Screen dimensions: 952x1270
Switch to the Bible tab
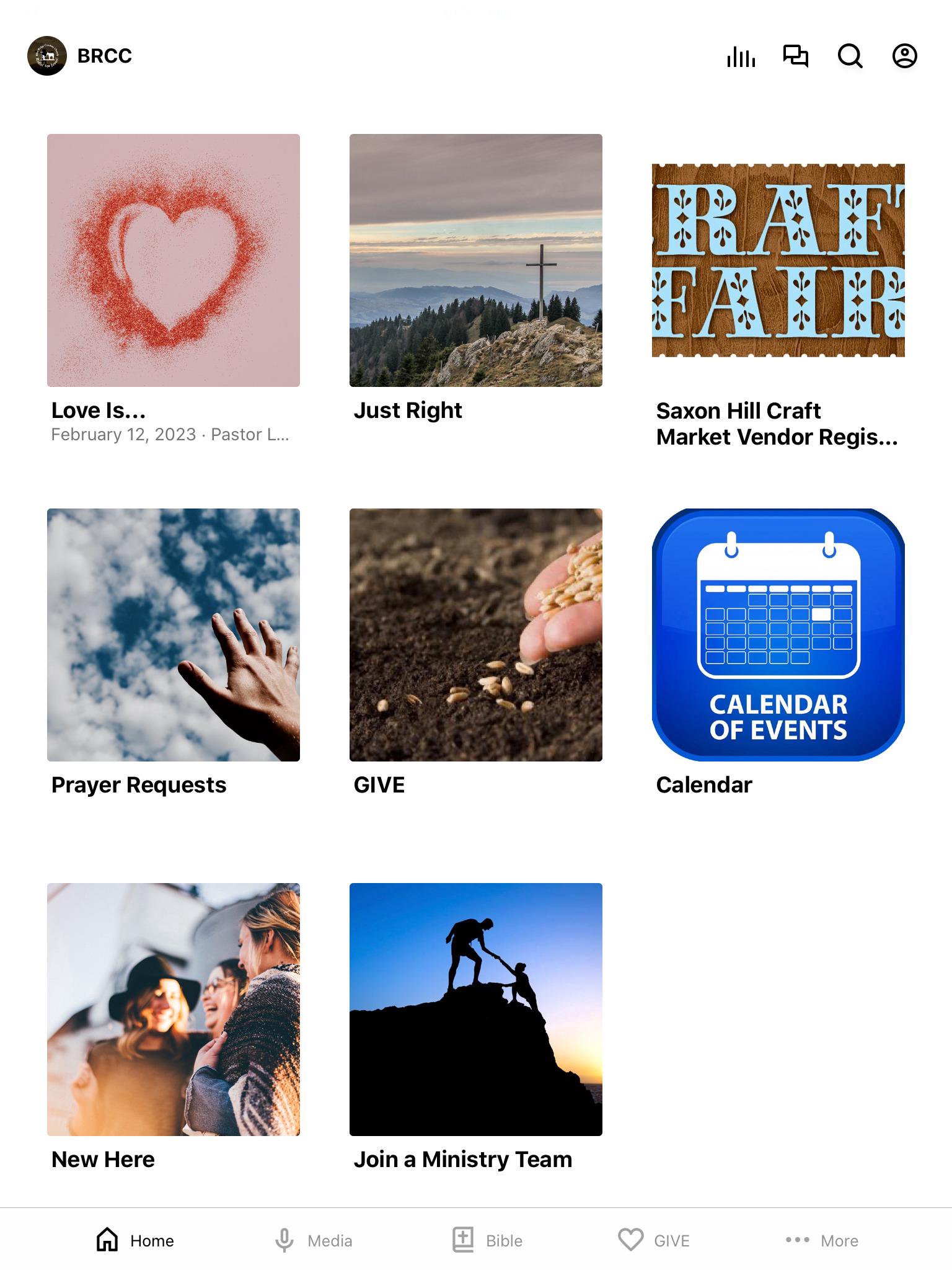pyautogui.click(x=487, y=1240)
